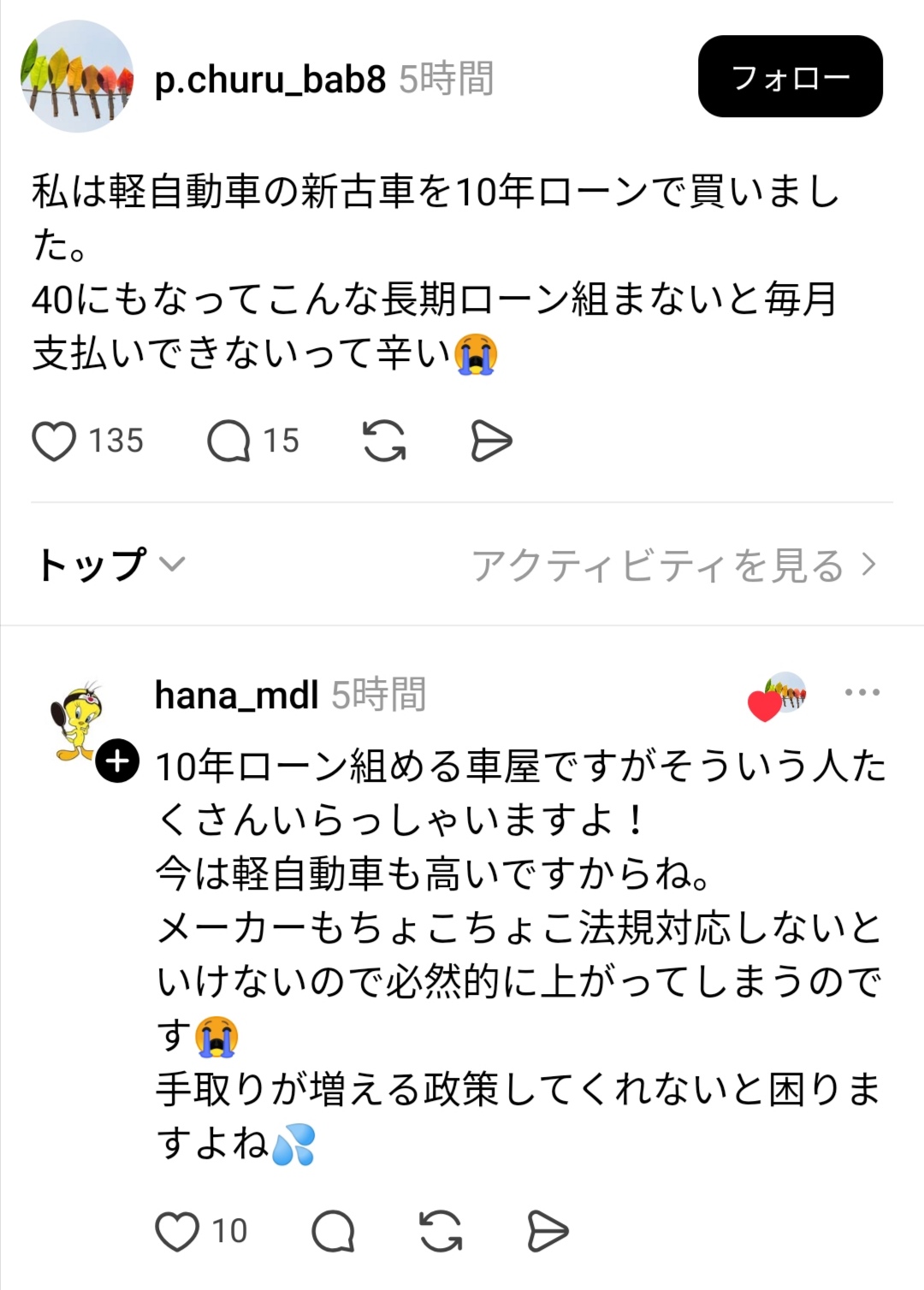Comment on p.churu_bab8's post
This screenshot has height=1290, width=924.
tap(229, 441)
